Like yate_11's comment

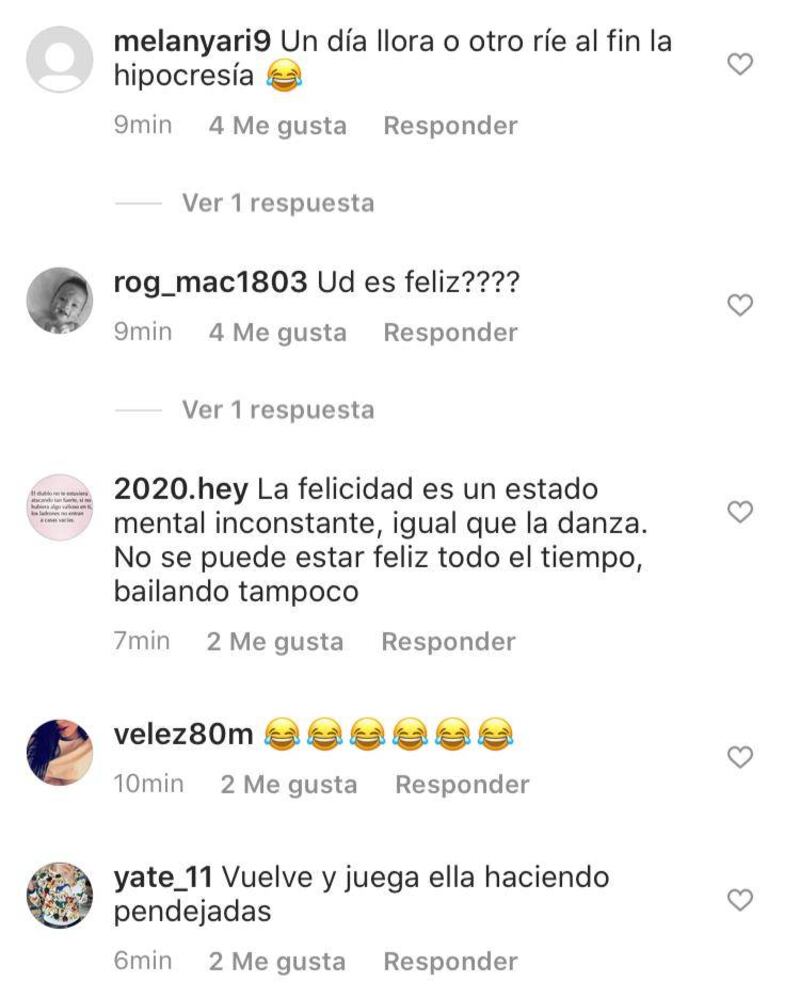(x=739, y=900)
